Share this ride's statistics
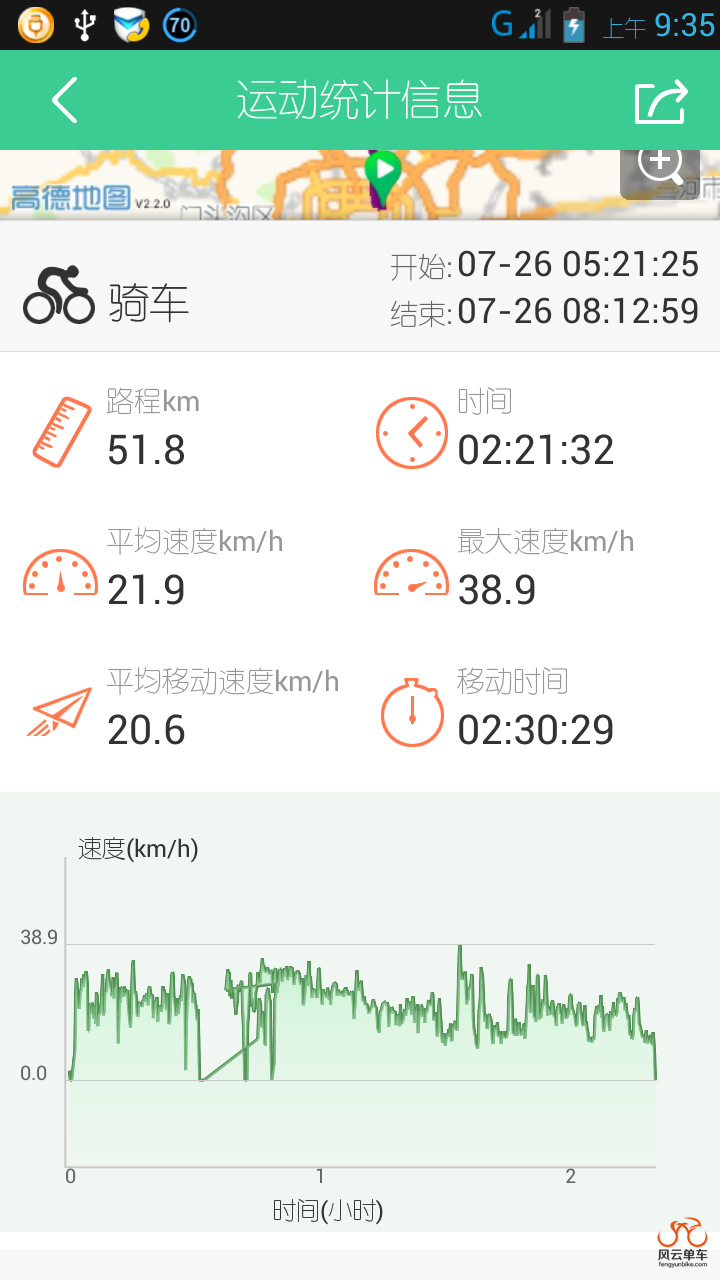 [662, 102]
